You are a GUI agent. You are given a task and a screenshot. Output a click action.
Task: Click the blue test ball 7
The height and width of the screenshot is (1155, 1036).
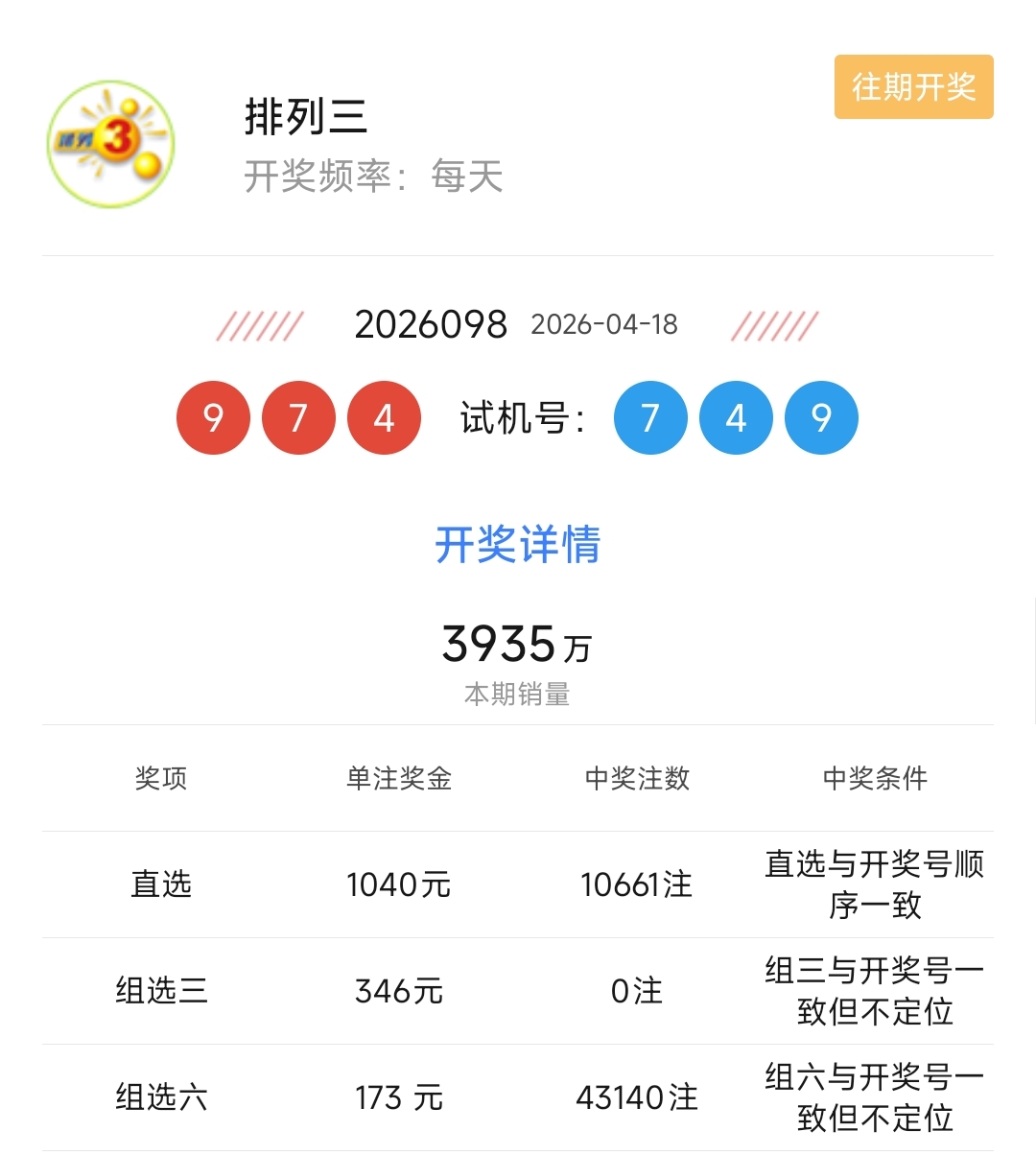650,417
